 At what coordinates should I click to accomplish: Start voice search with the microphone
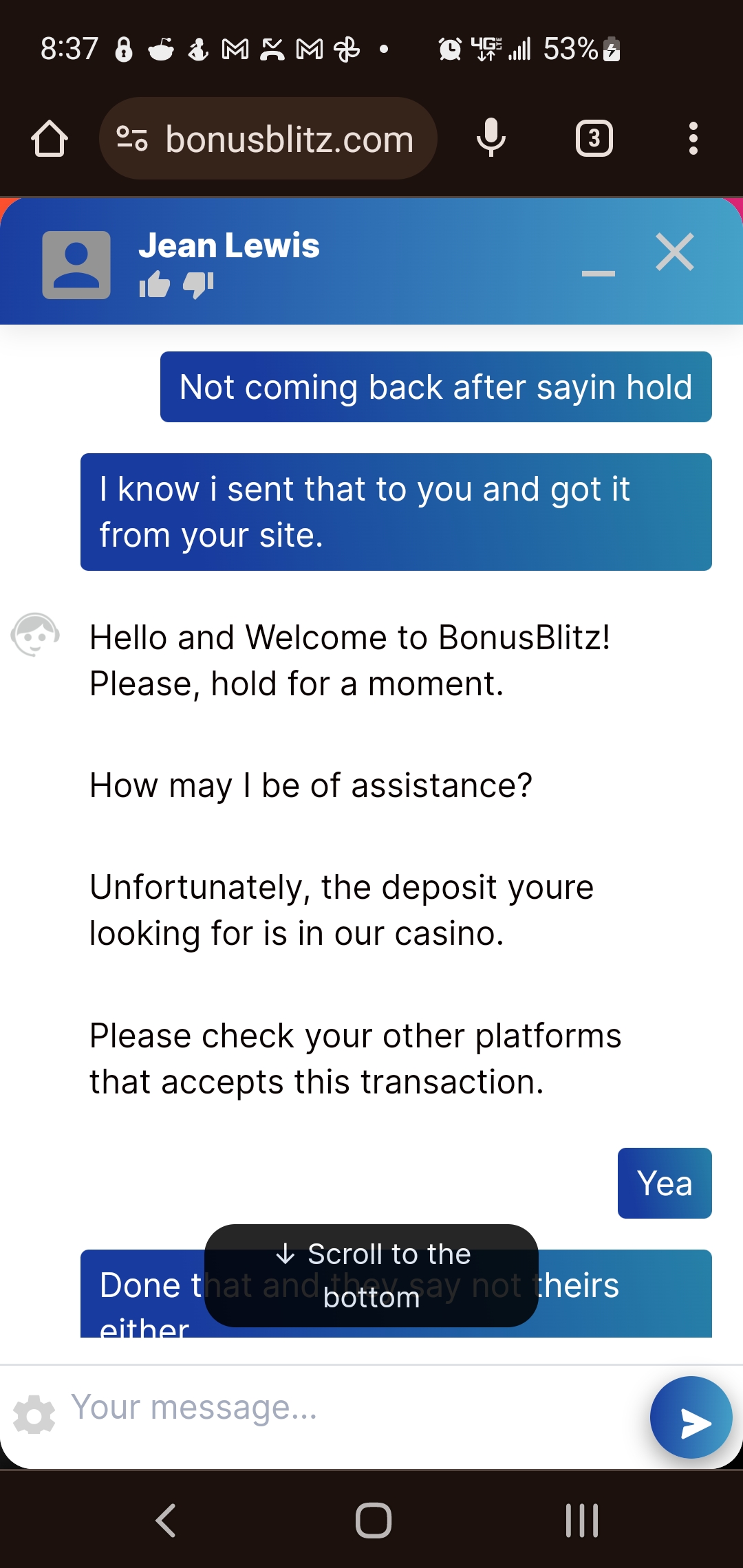491,138
